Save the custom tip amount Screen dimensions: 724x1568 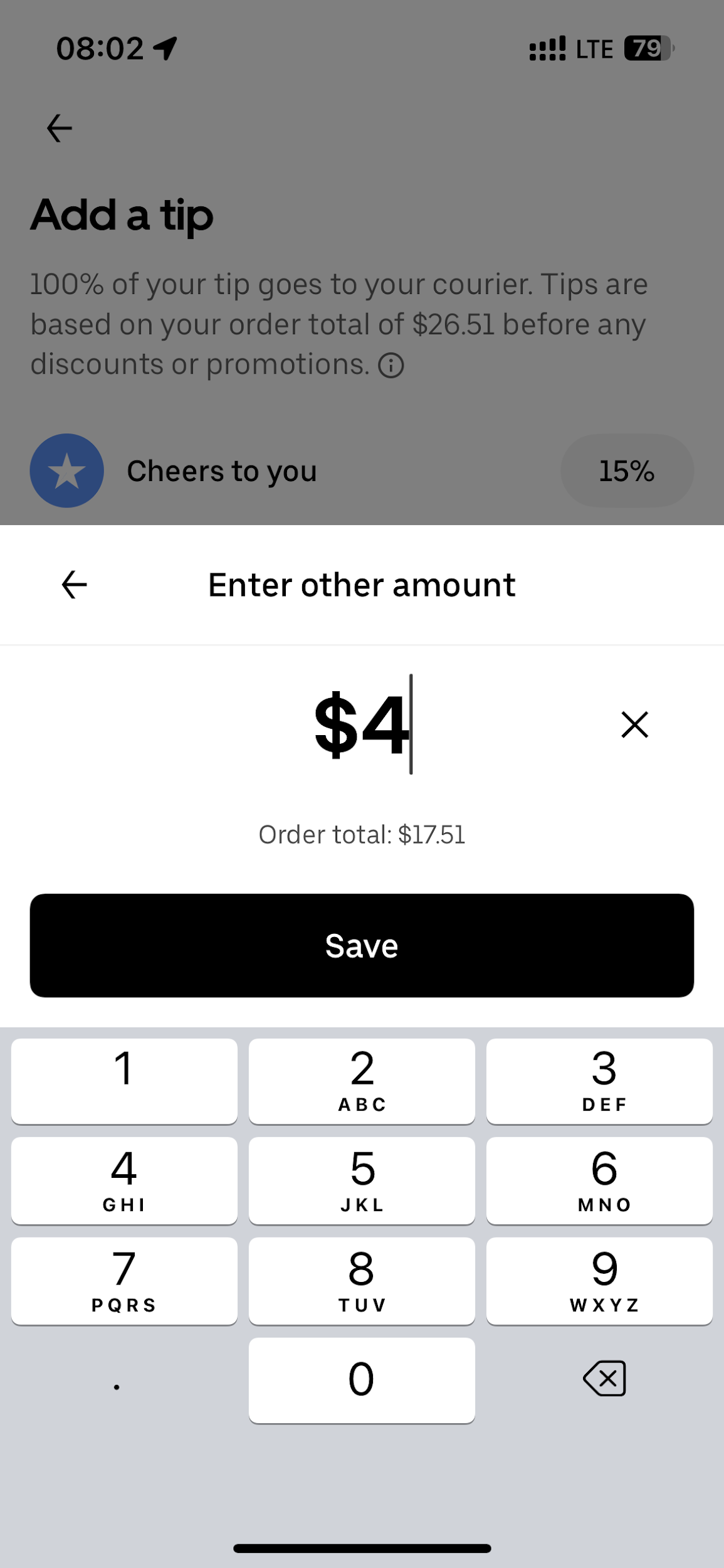pyautogui.click(x=362, y=945)
